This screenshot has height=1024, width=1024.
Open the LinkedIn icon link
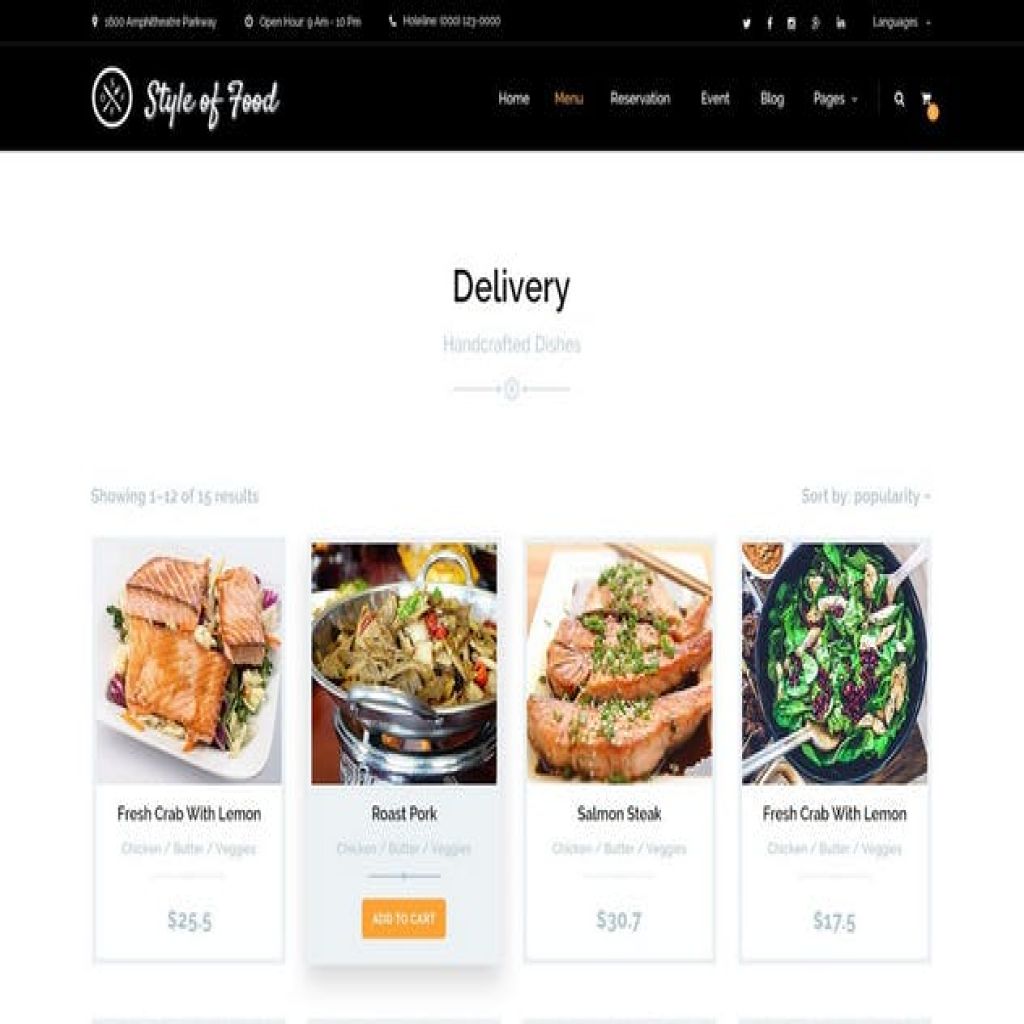coord(840,23)
